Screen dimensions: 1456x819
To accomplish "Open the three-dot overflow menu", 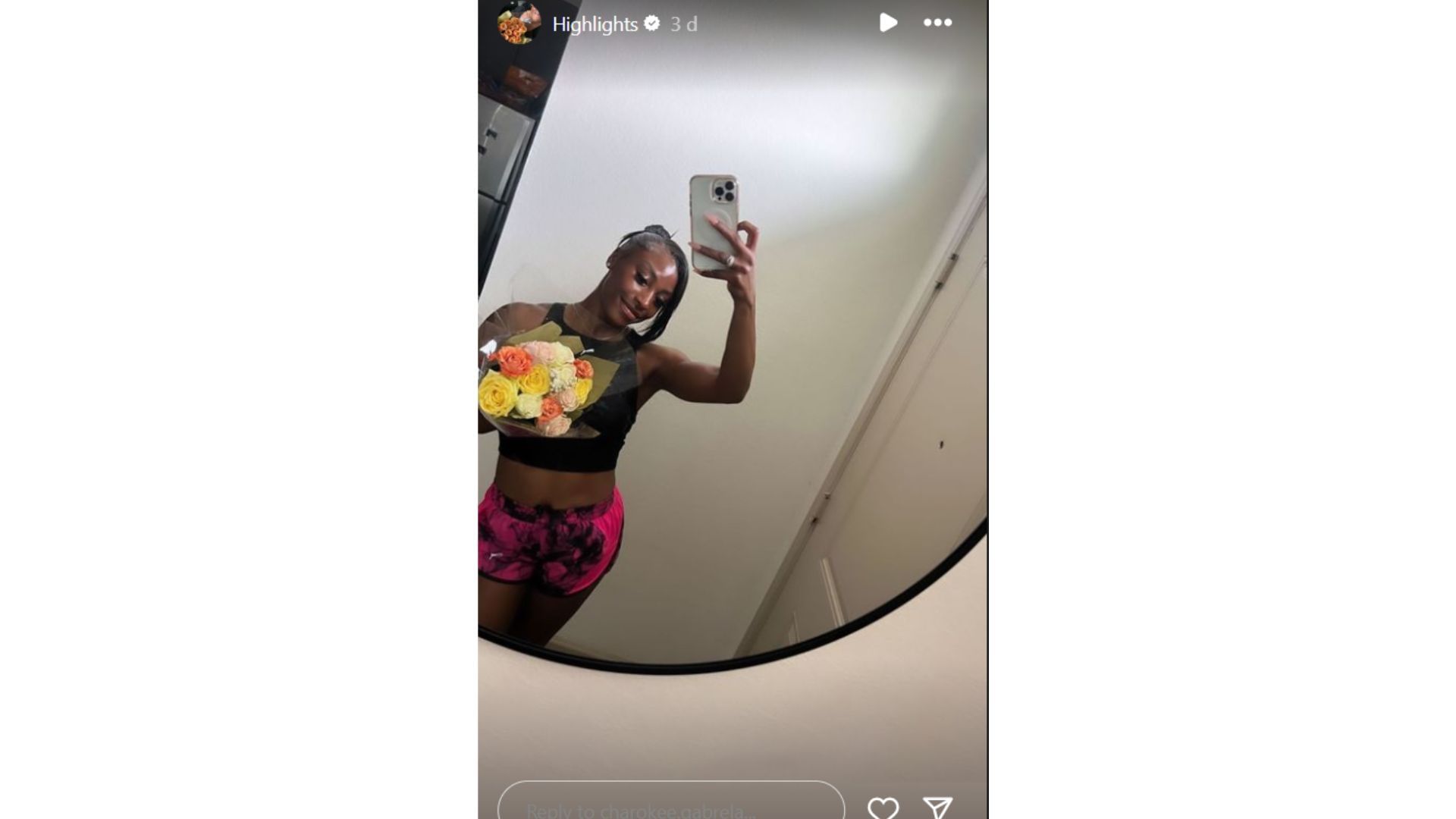I will click(x=937, y=23).
